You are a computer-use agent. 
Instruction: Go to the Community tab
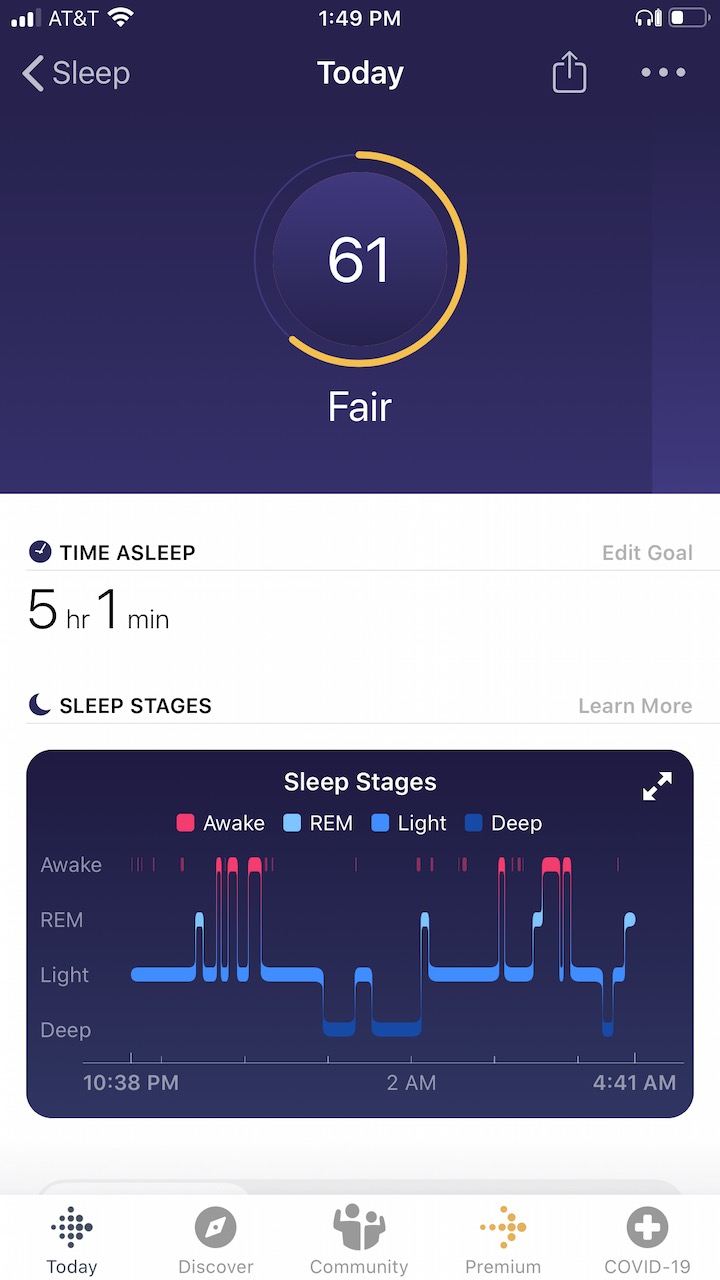click(359, 1240)
